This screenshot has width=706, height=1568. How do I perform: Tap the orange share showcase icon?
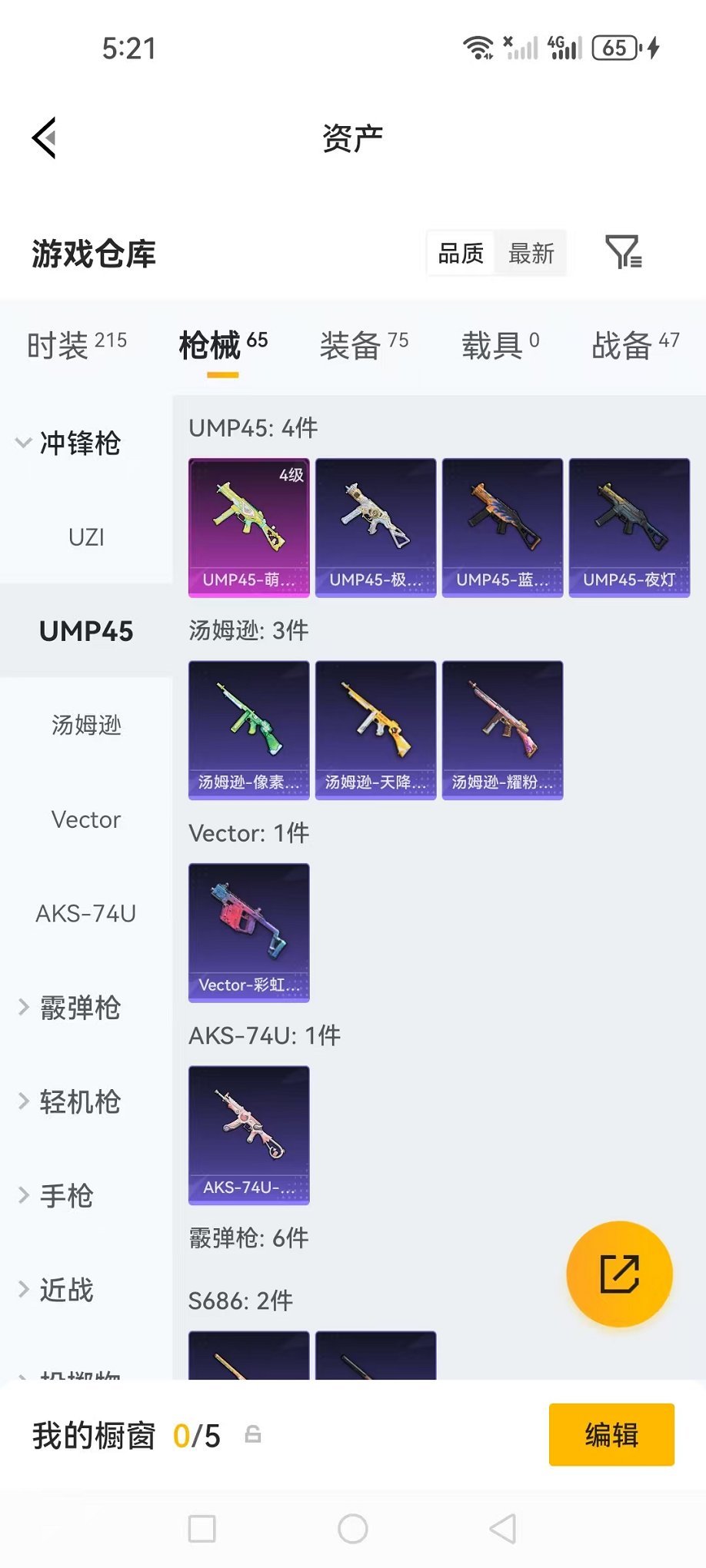click(620, 1274)
